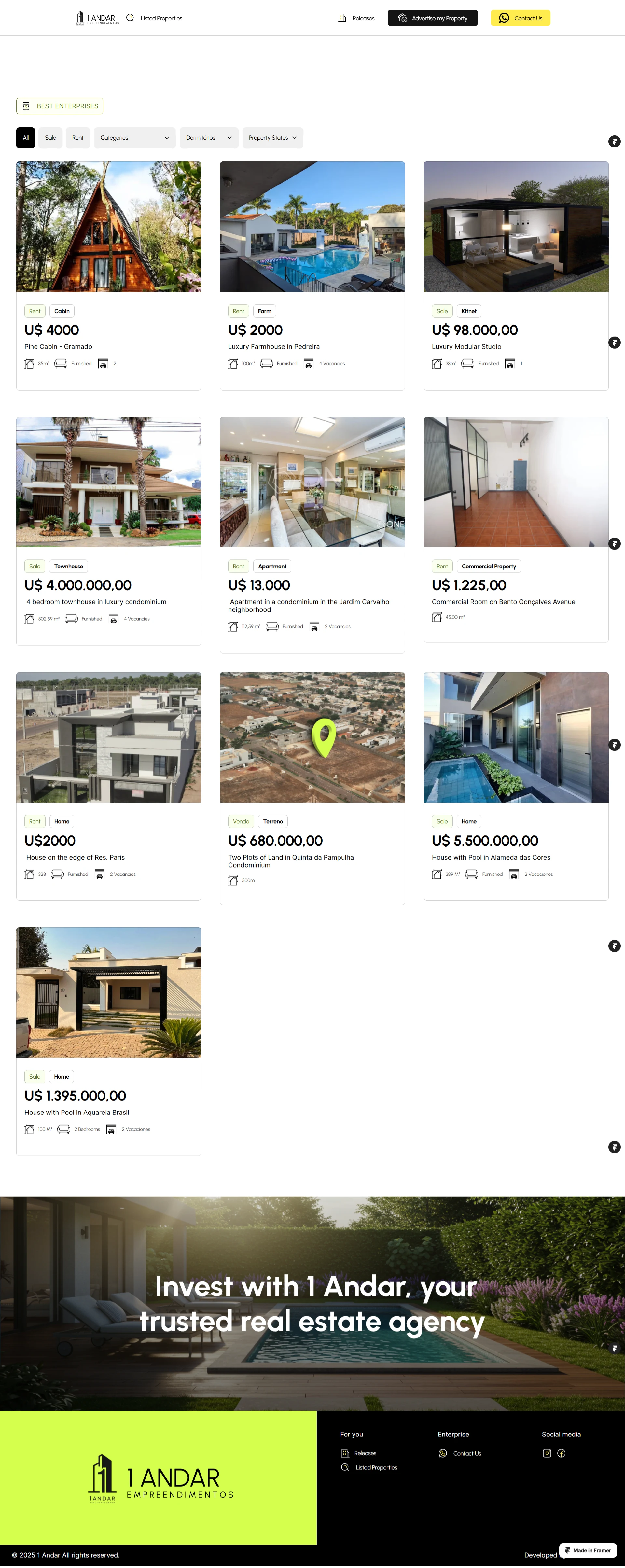Open the Instagram icon under Social media
Screen dimensions: 625x1568
[547, 1453]
